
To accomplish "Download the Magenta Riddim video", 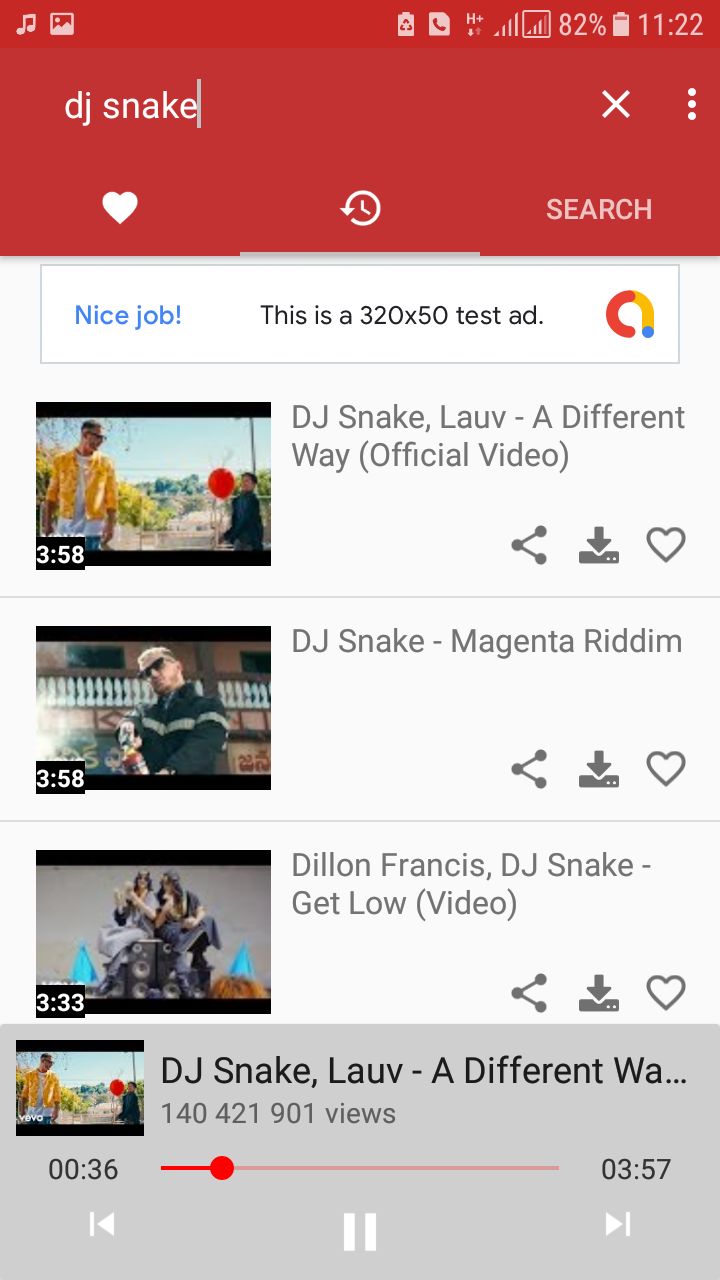I will (x=598, y=769).
